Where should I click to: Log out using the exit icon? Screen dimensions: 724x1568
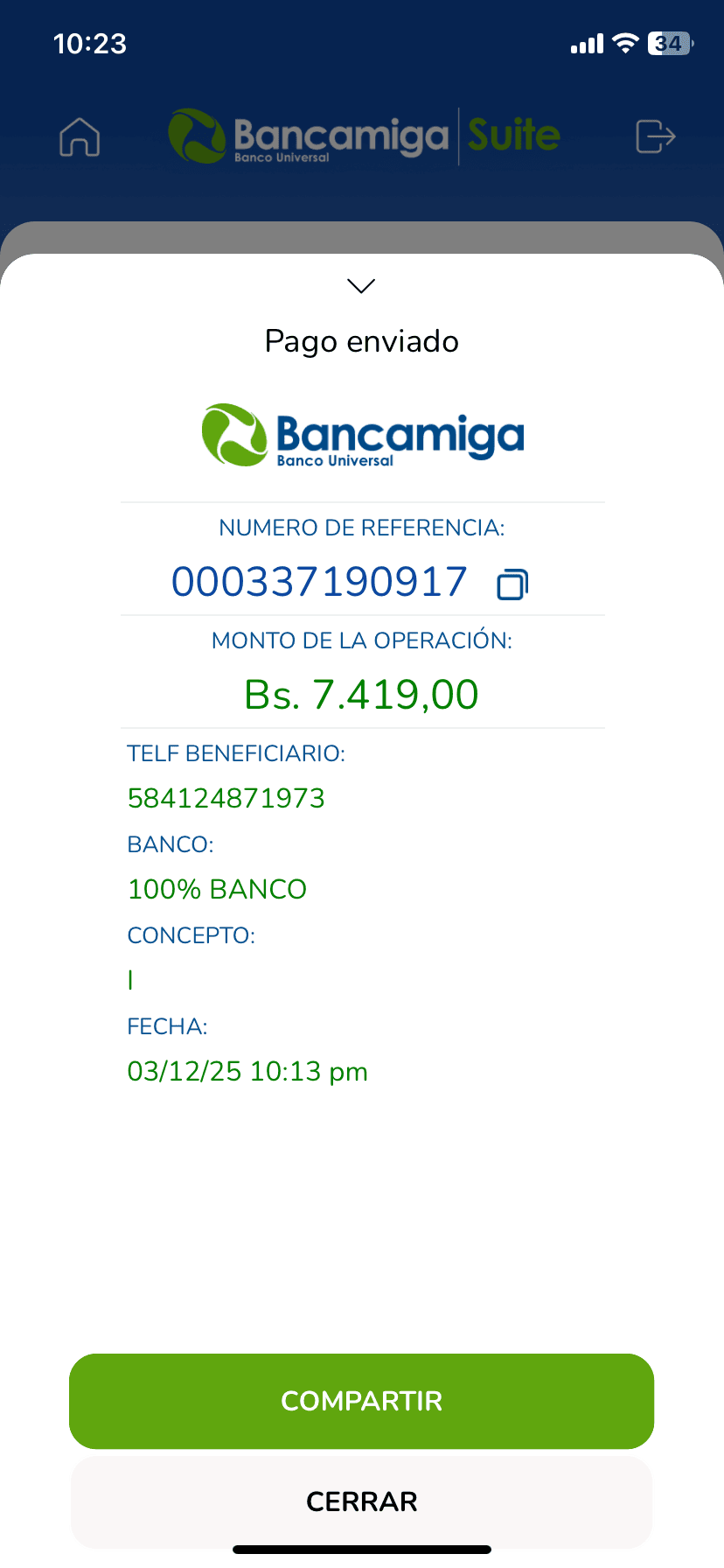pos(655,136)
